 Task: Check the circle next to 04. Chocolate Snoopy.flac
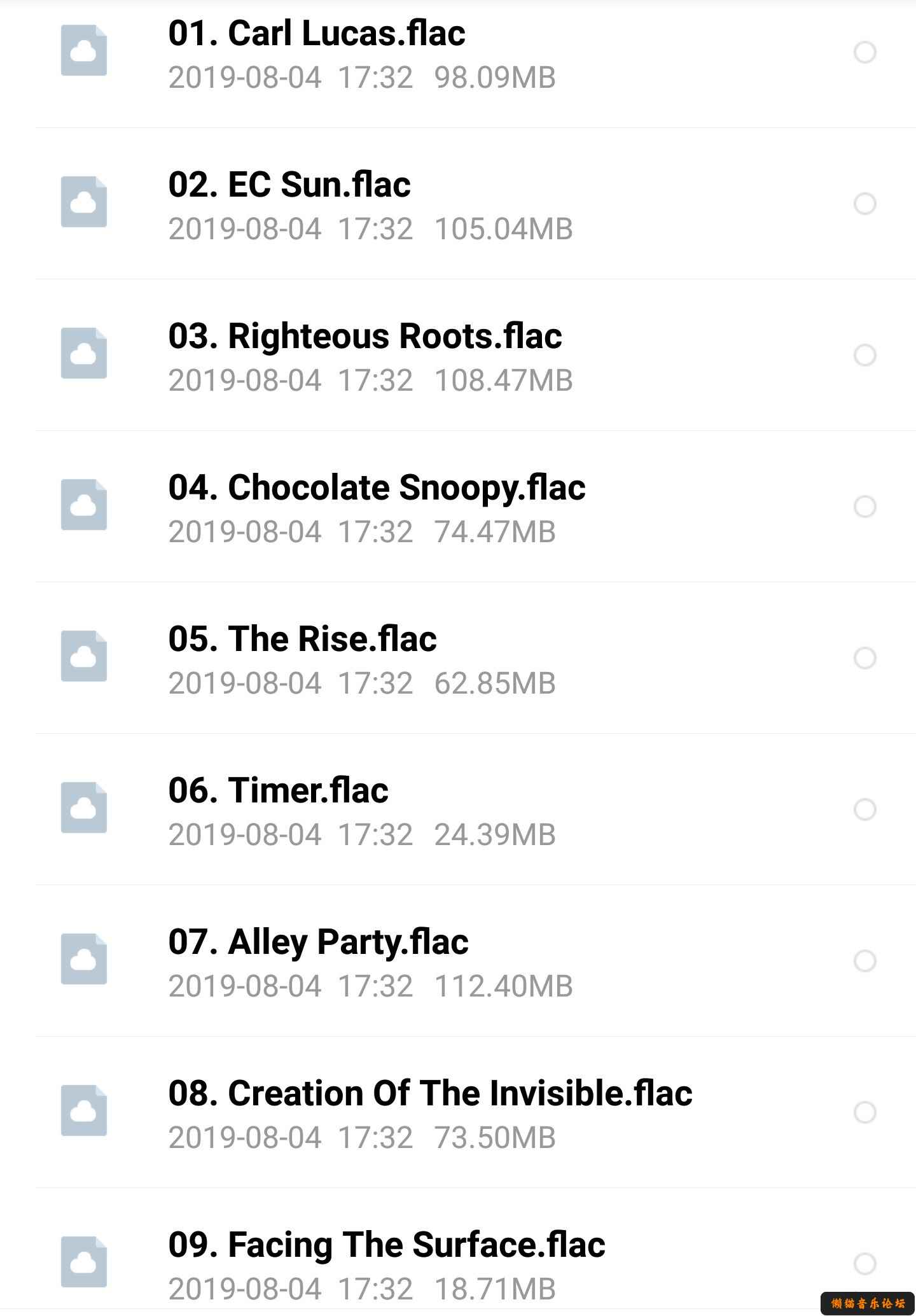coord(864,507)
